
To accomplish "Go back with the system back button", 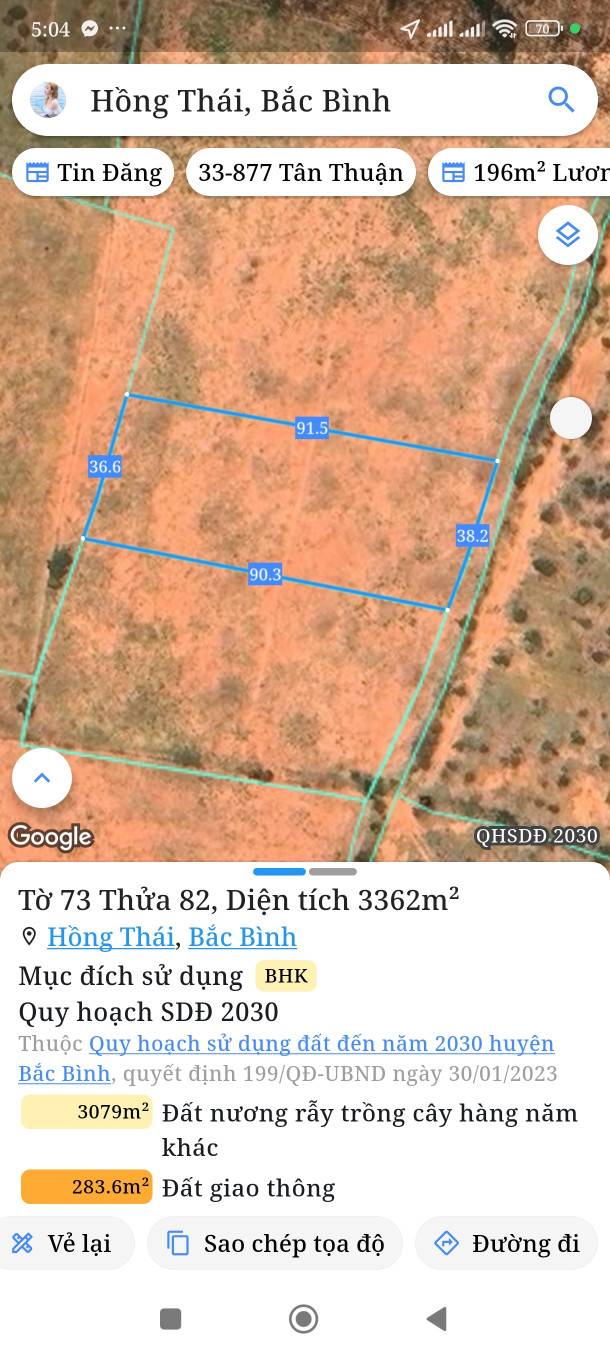I will 436,1319.
